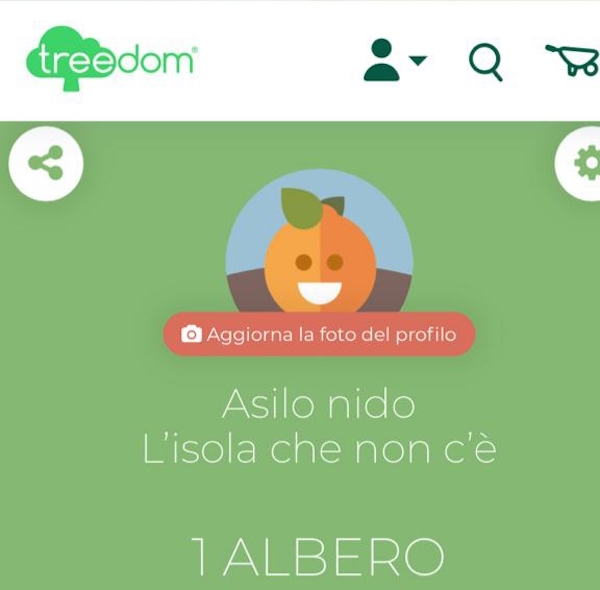
Task: Open profile settings gear
Action: pos(583,163)
